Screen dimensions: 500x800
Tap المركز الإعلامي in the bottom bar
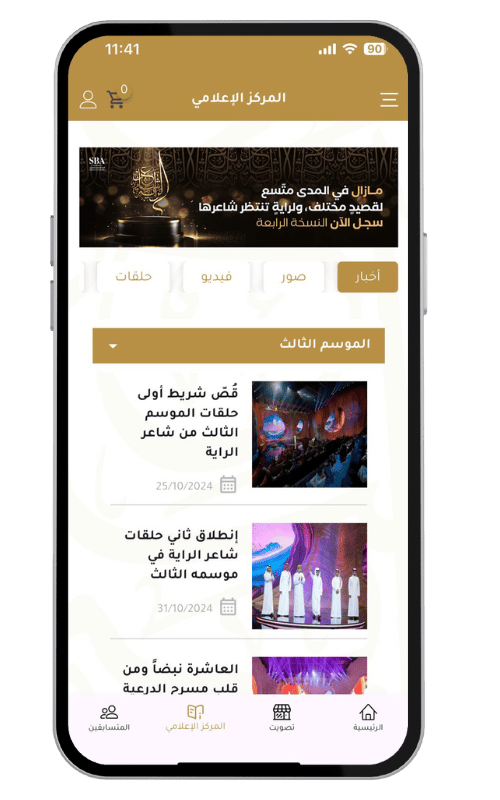pos(195,718)
